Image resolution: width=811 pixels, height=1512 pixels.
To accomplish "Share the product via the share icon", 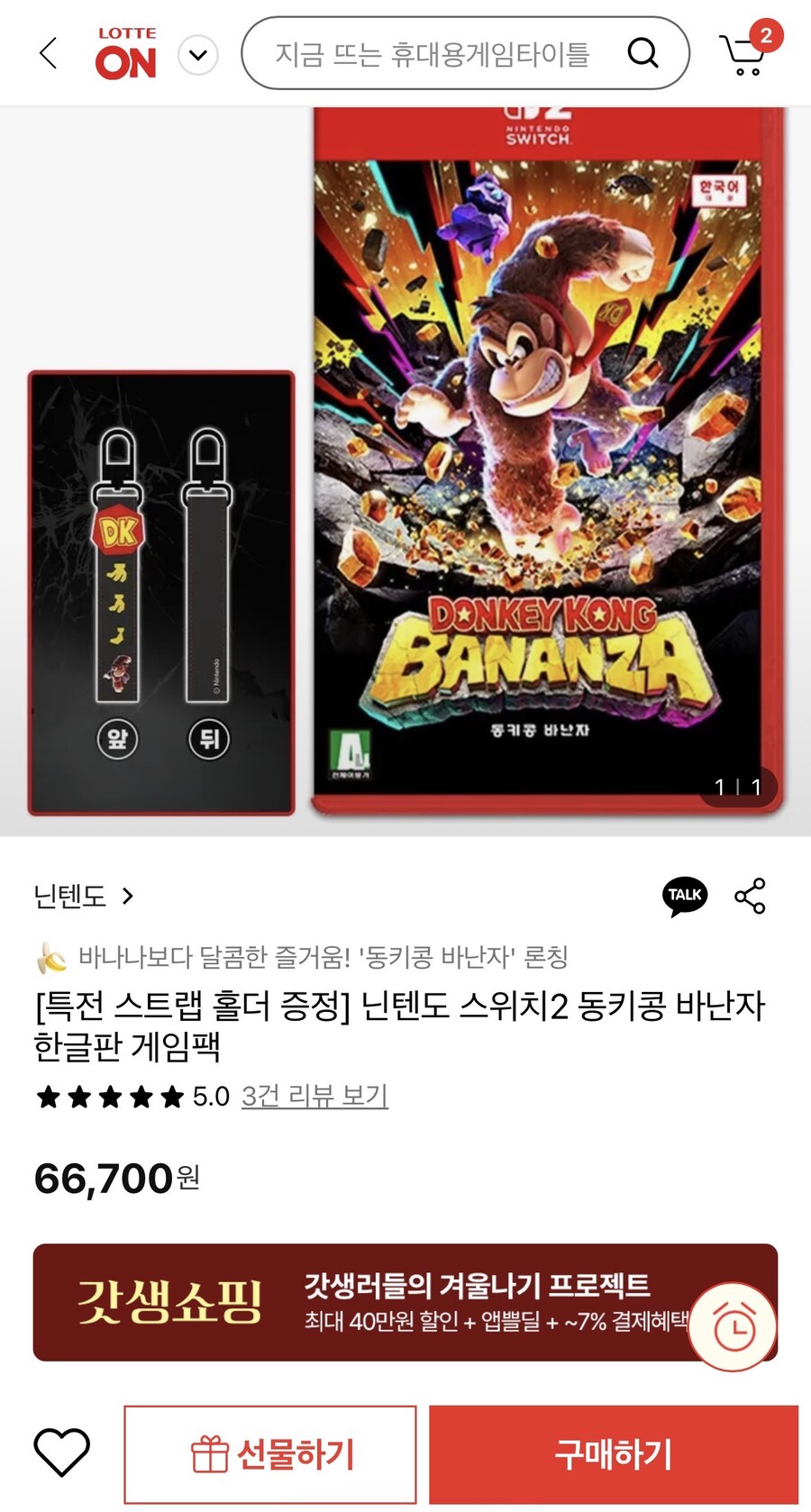I will [750, 897].
